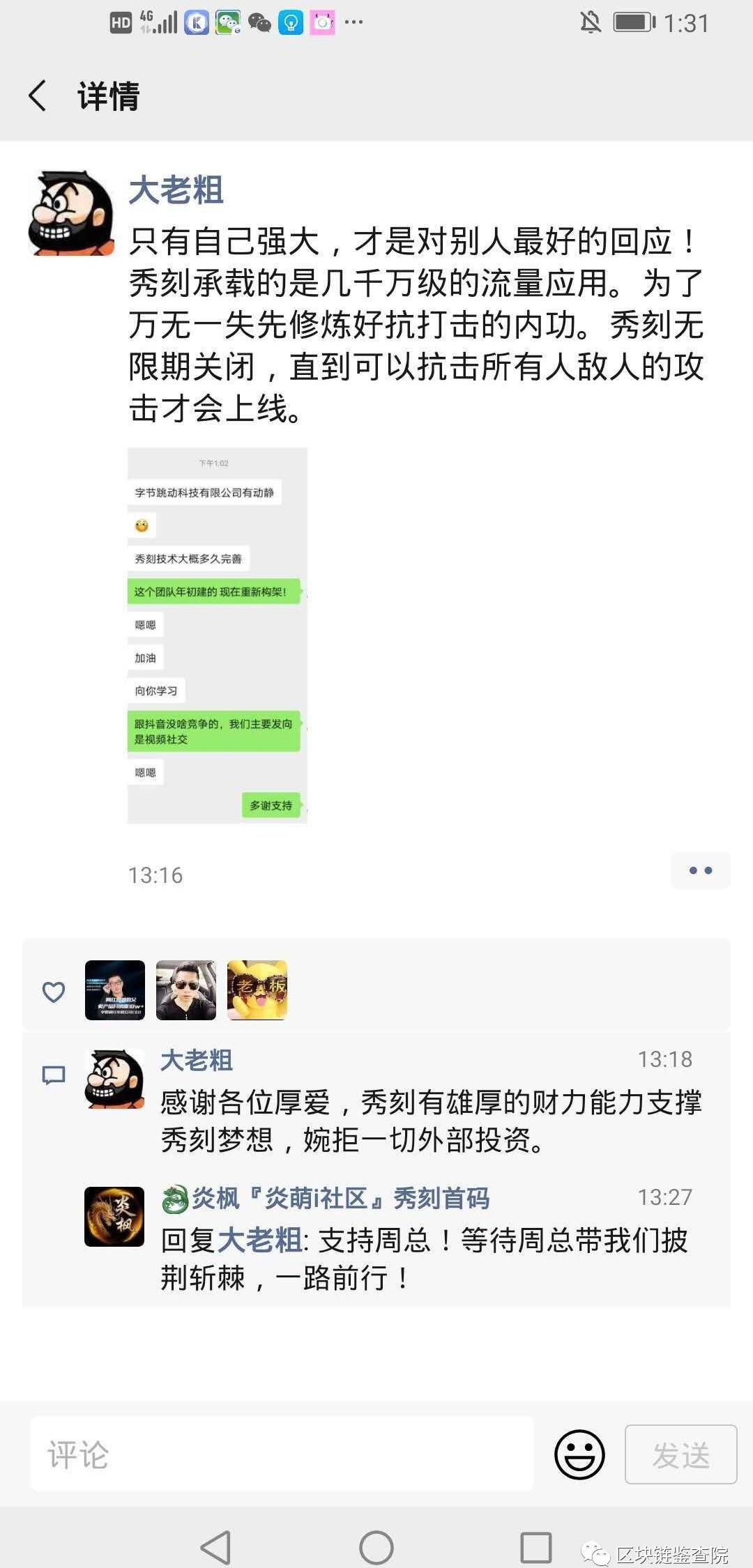This screenshot has height=1568, width=753.
Task: Open the attached chat screenshot image
Action: (218, 635)
